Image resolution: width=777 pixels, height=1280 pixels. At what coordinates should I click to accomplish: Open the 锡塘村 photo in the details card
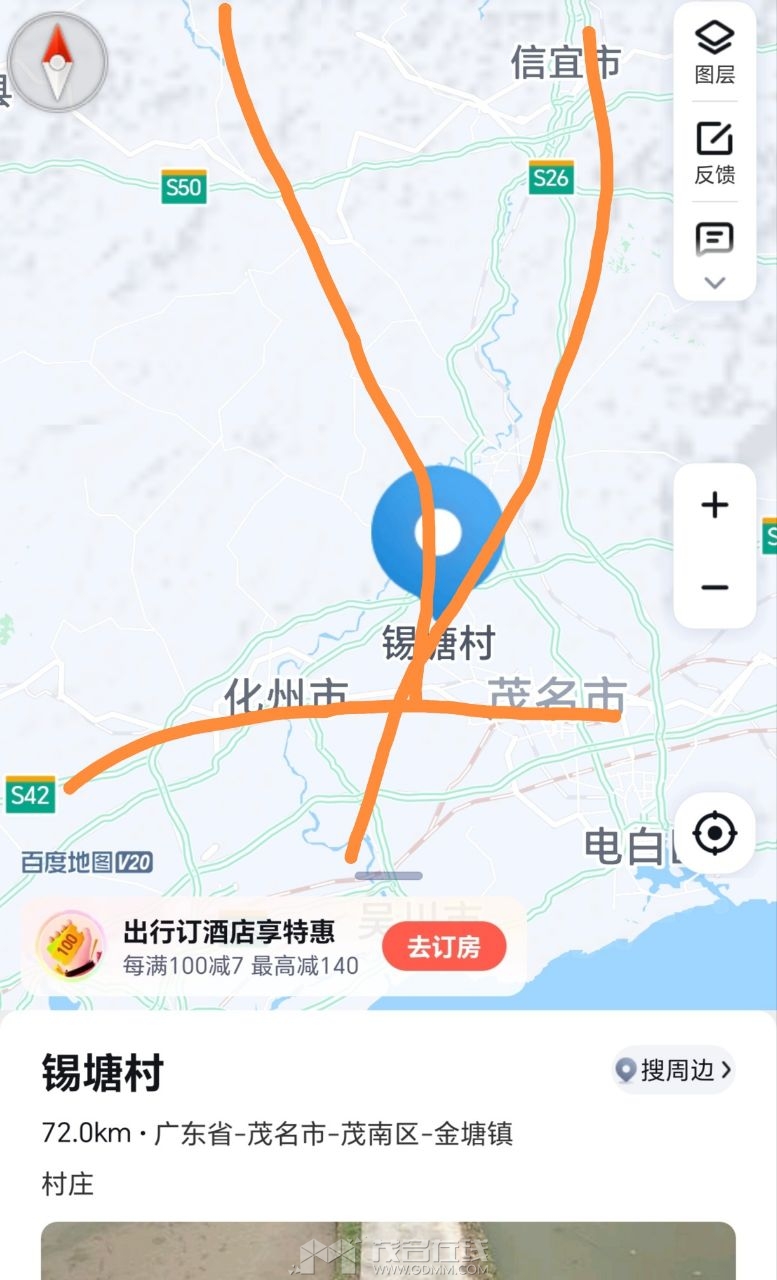click(388, 1250)
